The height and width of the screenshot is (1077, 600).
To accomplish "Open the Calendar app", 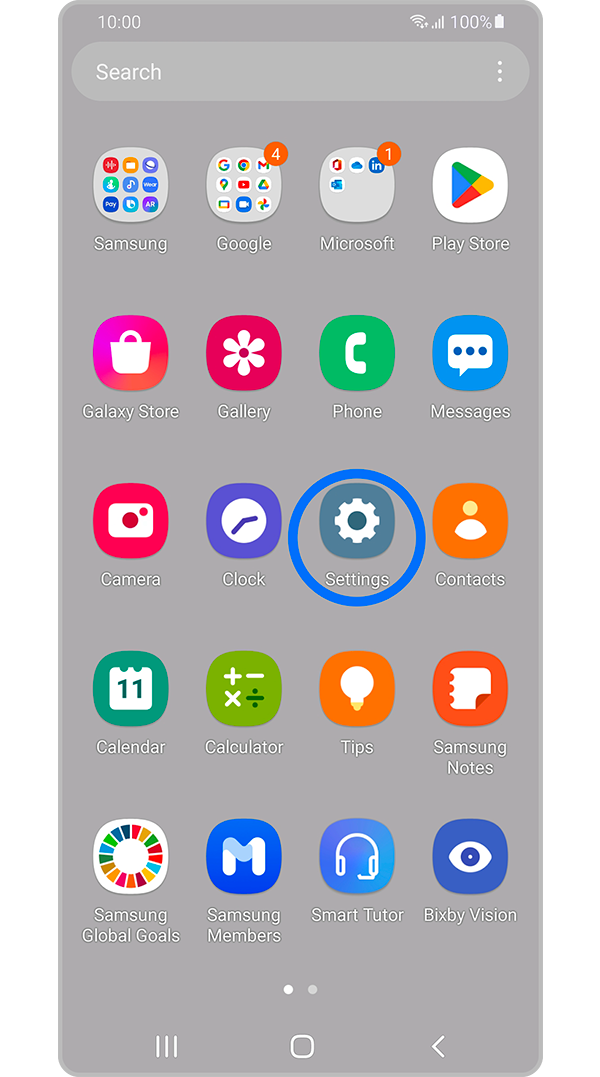I will [x=130, y=689].
